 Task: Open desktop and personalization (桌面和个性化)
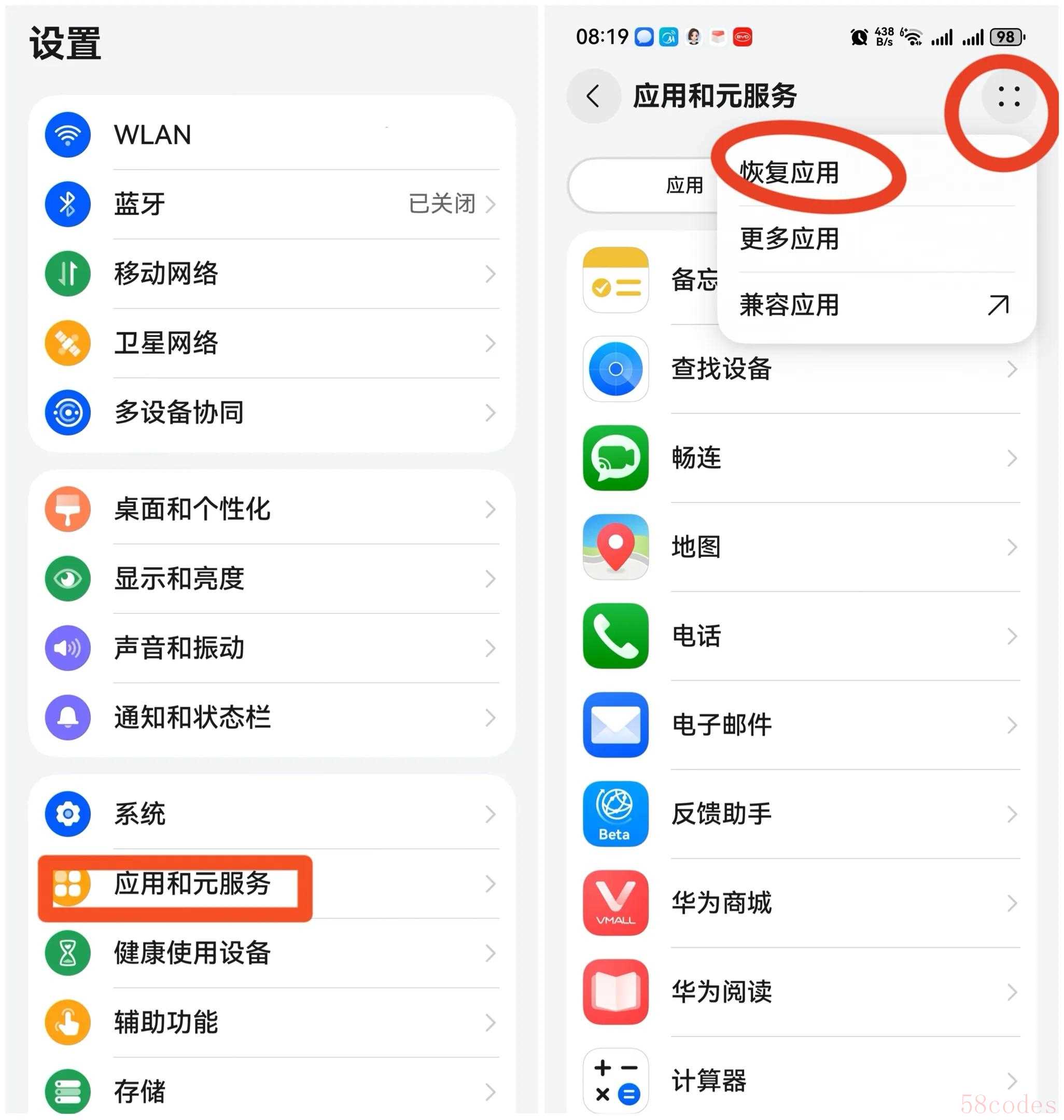[x=272, y=509]
